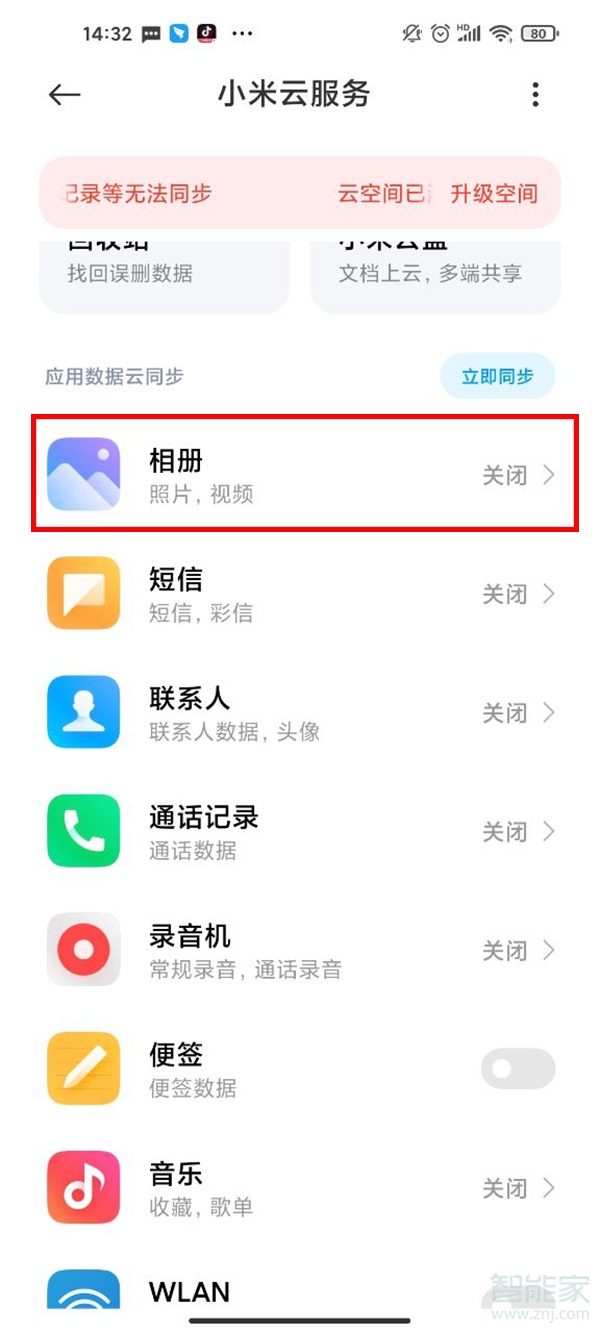
Task: Tap 升级空间 to upgrade cloud storage
Action: tap(494, 193)
